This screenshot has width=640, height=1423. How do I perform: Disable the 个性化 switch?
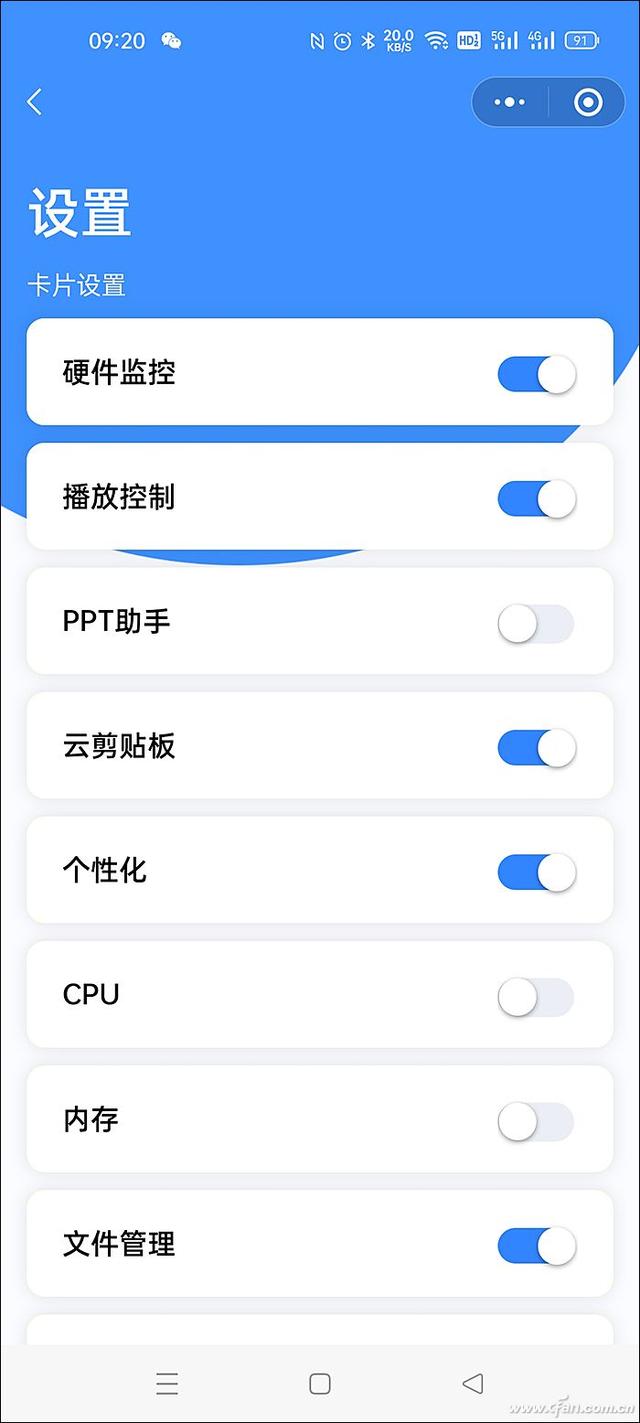click(536, 872)
